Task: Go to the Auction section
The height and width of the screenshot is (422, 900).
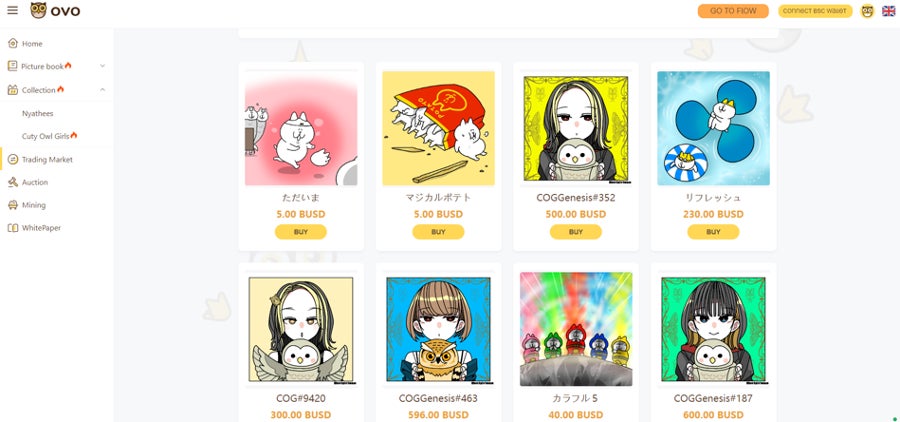Action: [35, 182]
